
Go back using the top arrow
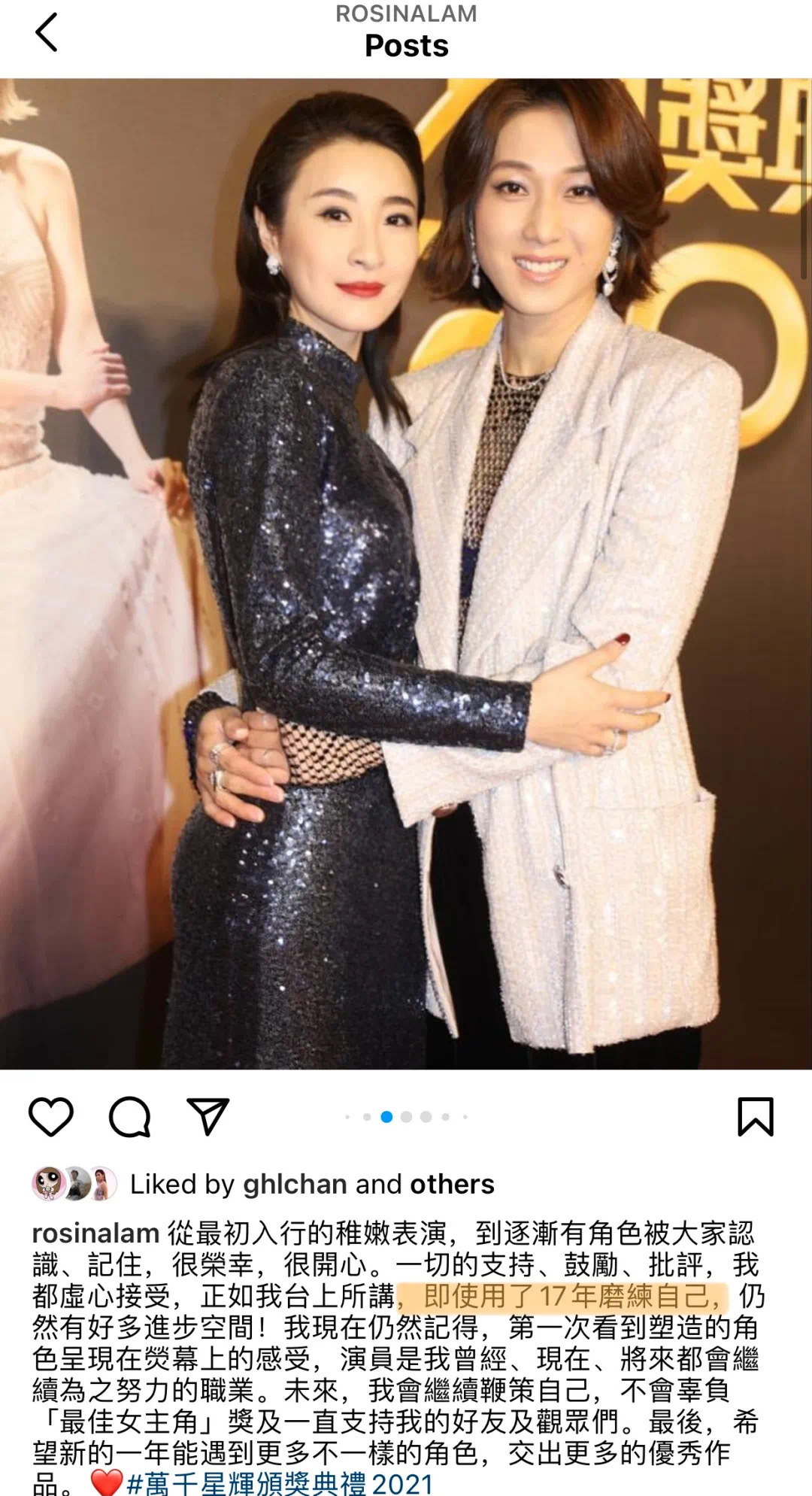[x=47, y=33]
